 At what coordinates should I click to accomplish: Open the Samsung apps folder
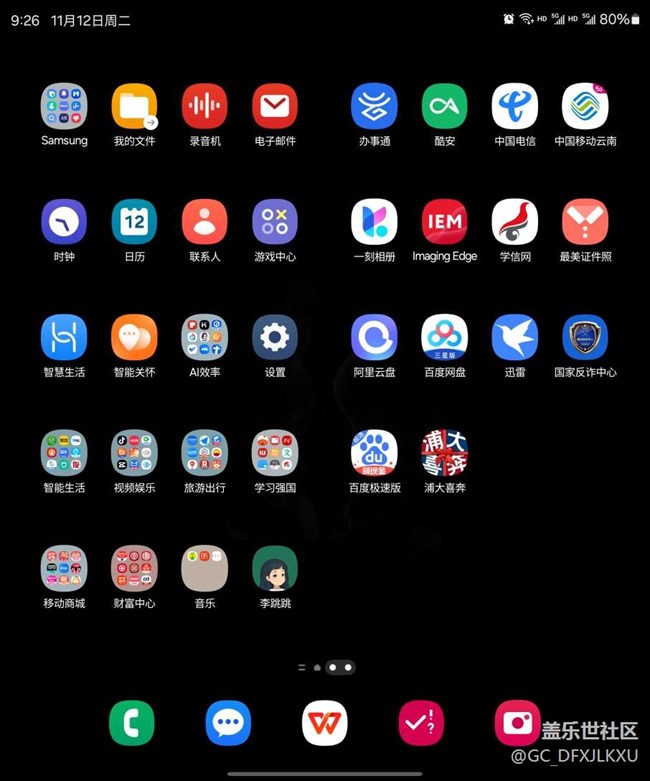pos(64,107)
